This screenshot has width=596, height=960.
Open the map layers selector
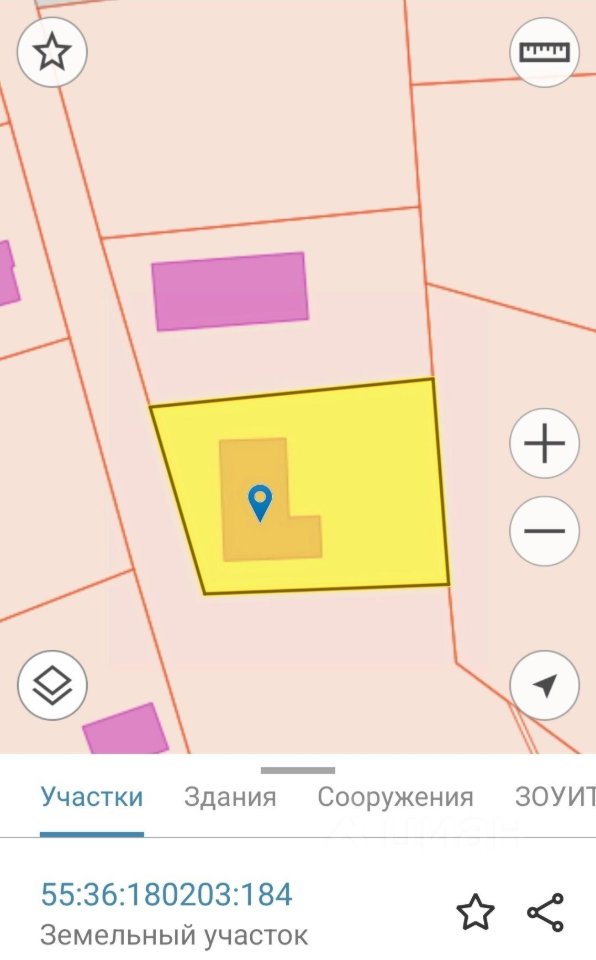click(52, 685)
